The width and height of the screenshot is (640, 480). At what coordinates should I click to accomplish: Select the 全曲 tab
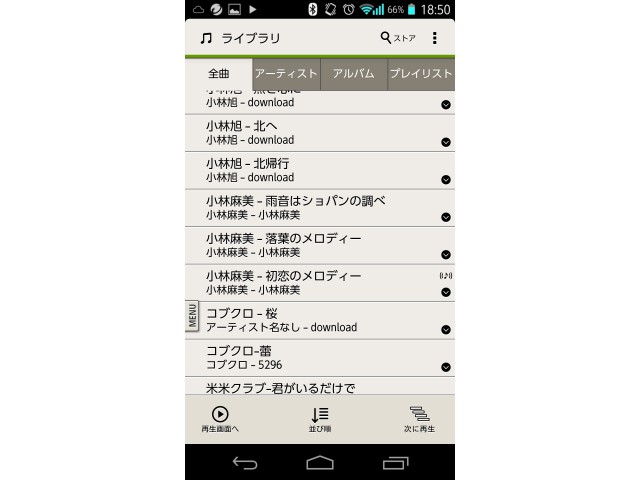click(218, 74)
